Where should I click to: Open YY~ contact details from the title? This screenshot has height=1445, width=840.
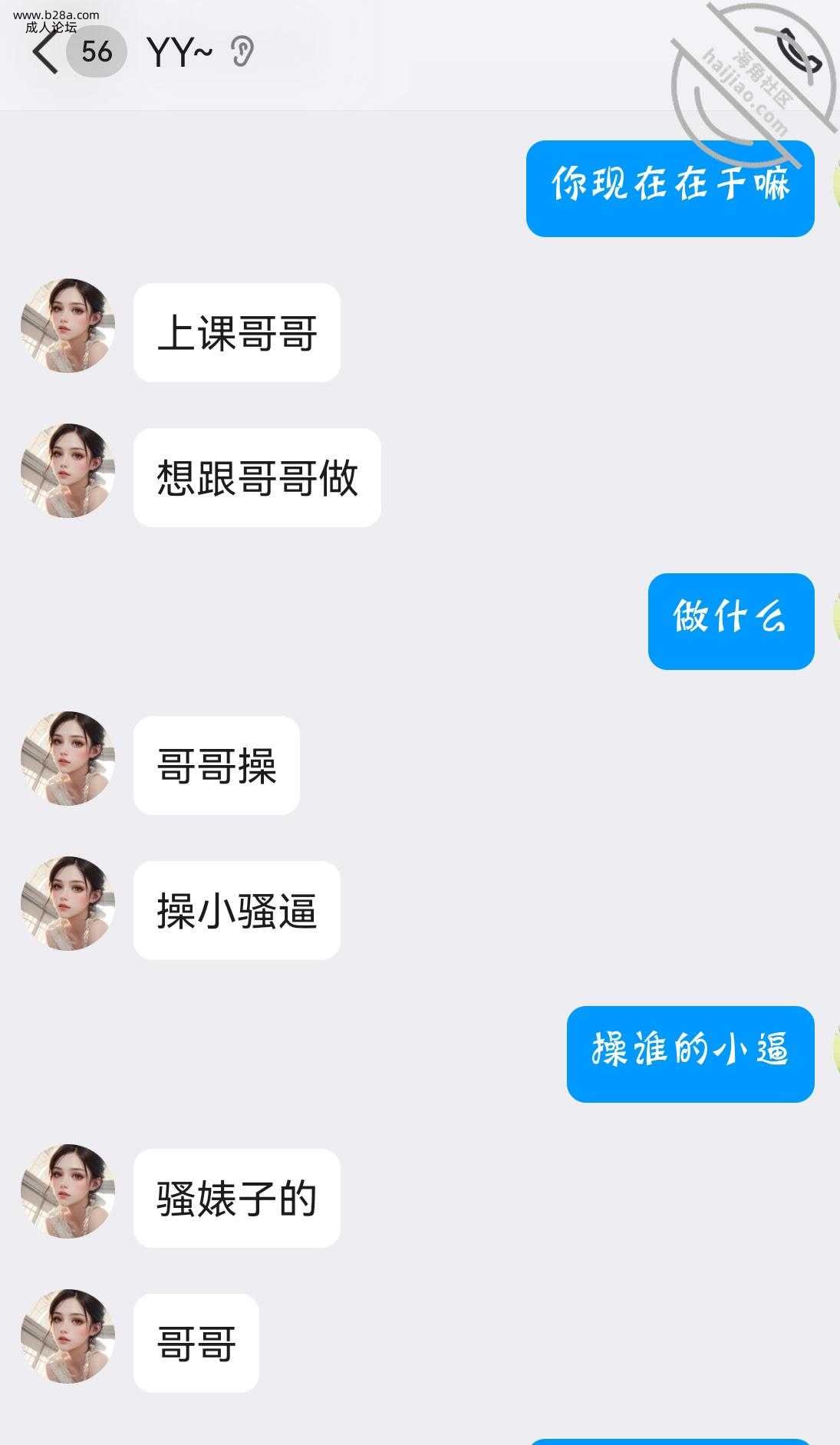coord(179,52)
